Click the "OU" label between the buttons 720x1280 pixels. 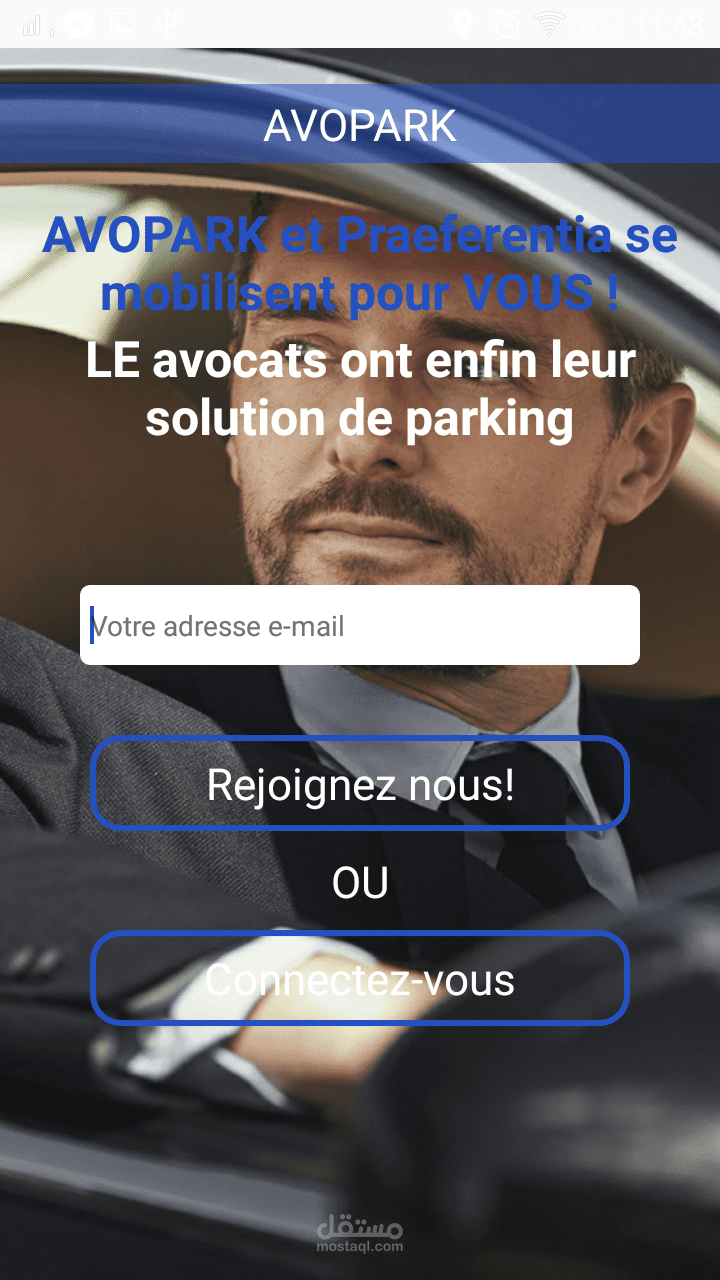tap(360, 882)
